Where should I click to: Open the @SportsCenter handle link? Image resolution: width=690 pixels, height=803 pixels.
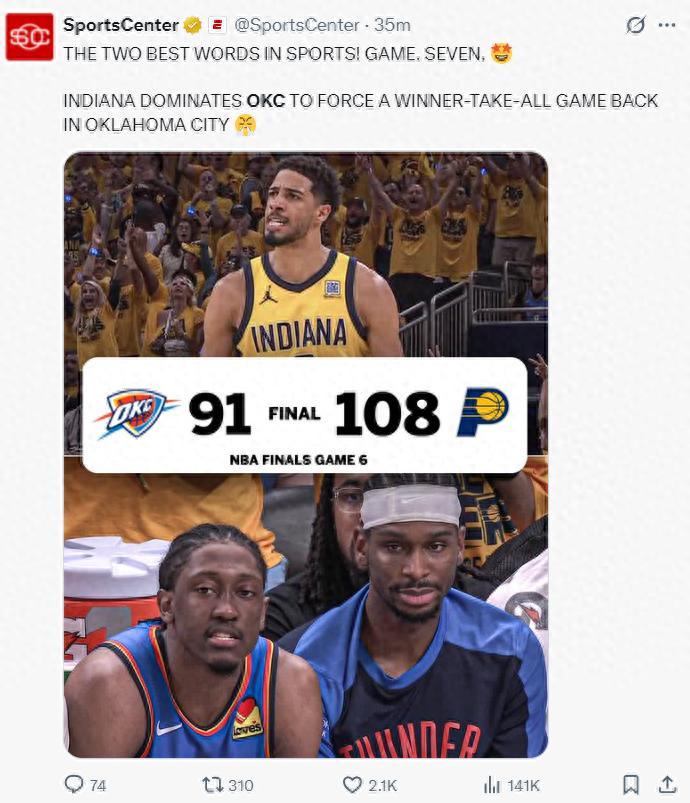click(298, 25)
